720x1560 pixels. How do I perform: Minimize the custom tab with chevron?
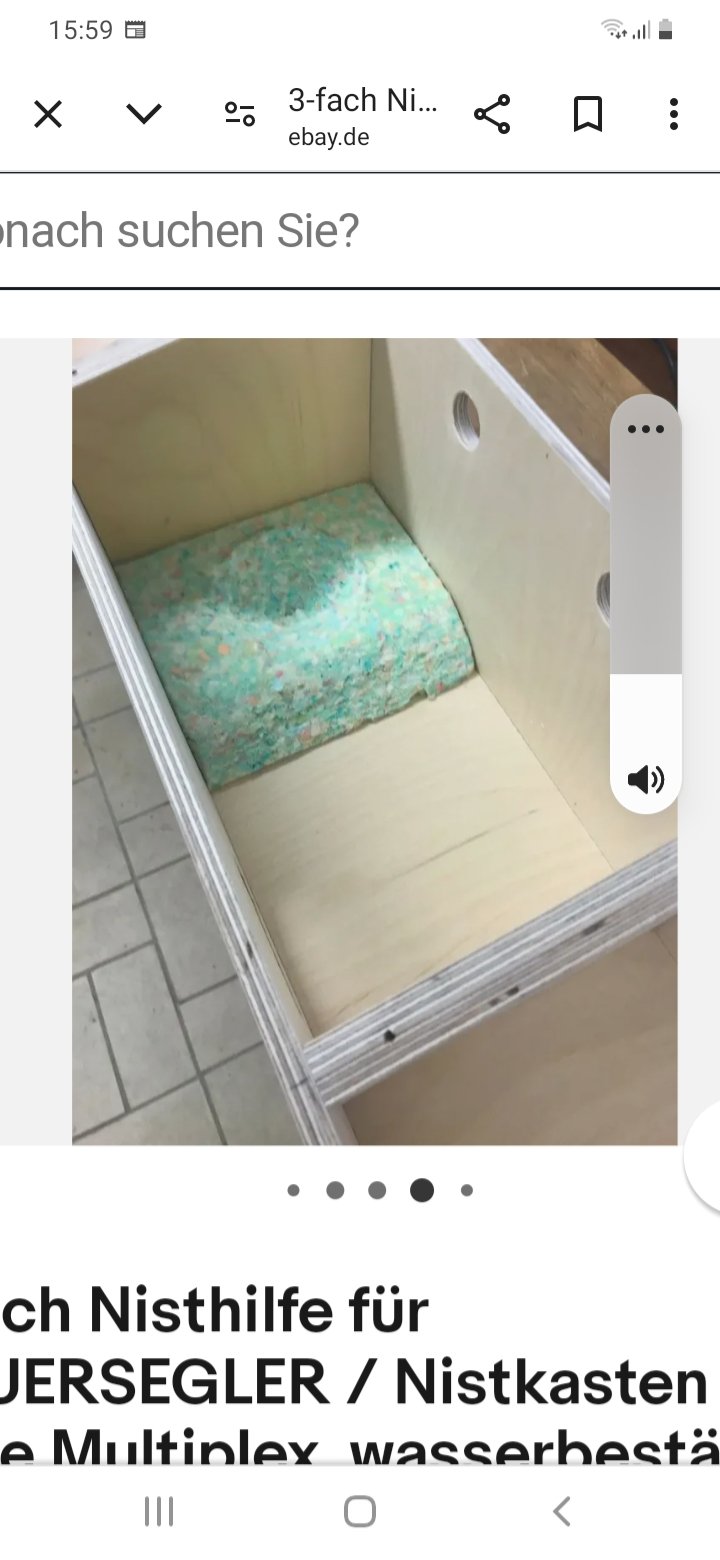pyautogui.click(x=144, y=115)
